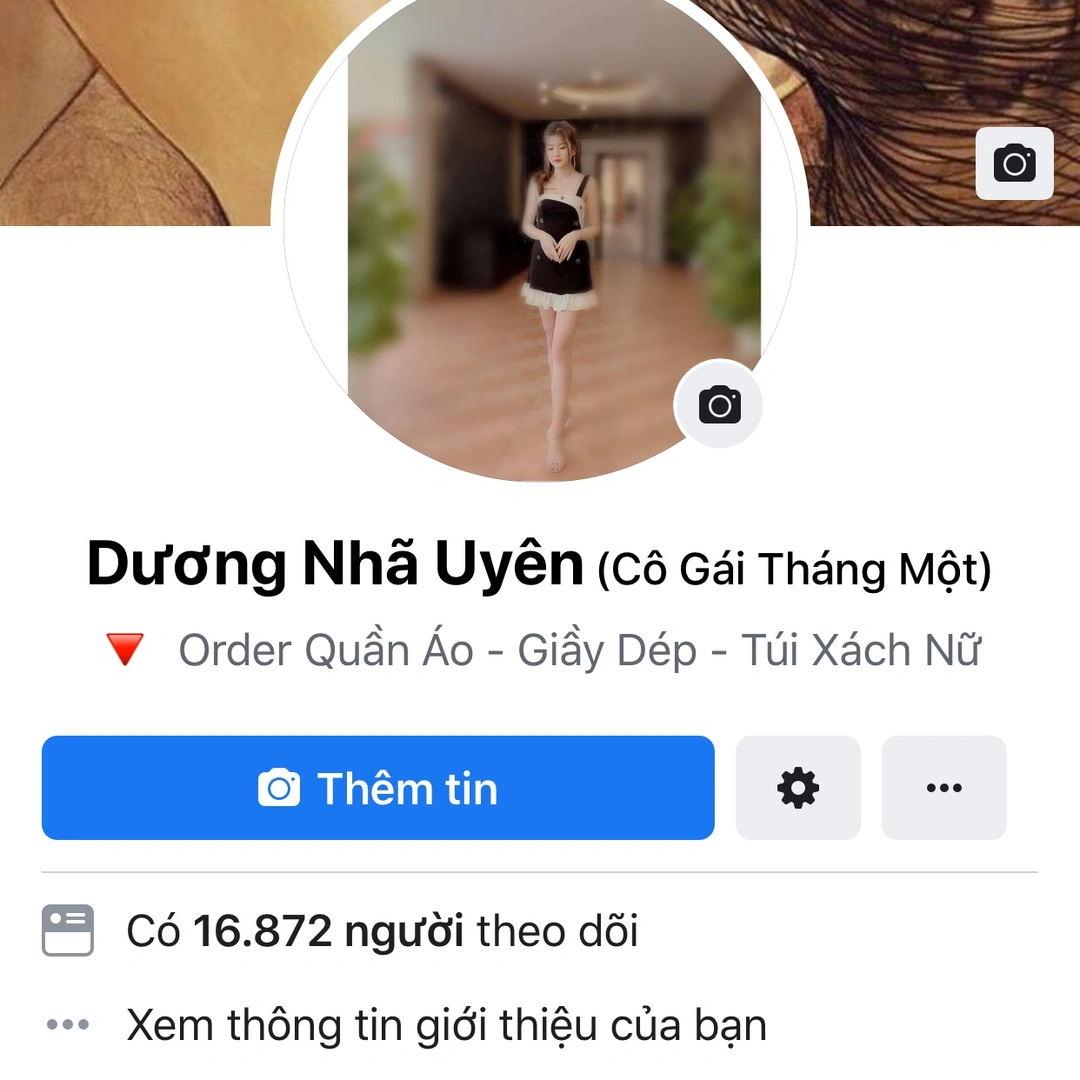Open Xem thông tin giới thiệu của bạn
The height and width of the screenshot is (1080, 1080).
[x=445, y=1025]
